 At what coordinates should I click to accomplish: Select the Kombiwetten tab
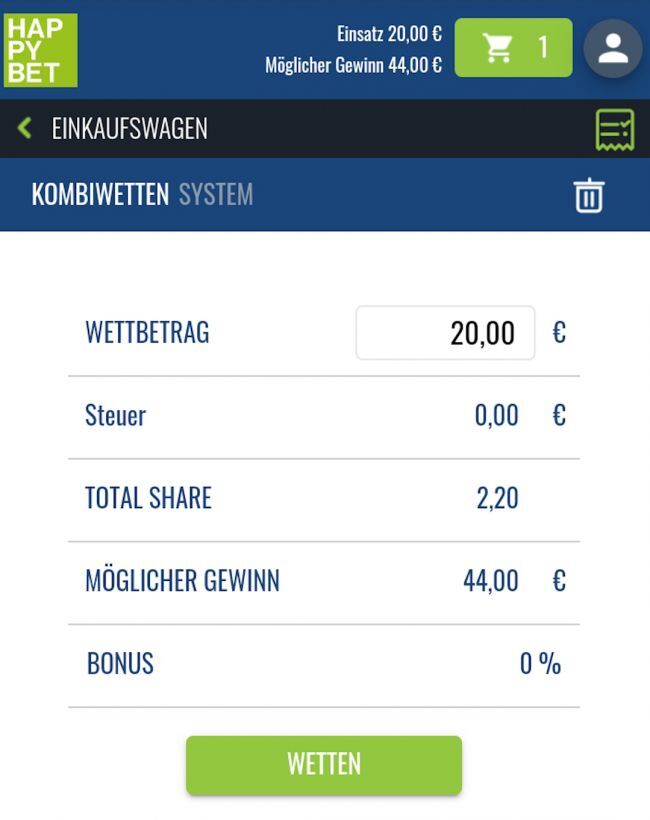(x=100, y=194)
